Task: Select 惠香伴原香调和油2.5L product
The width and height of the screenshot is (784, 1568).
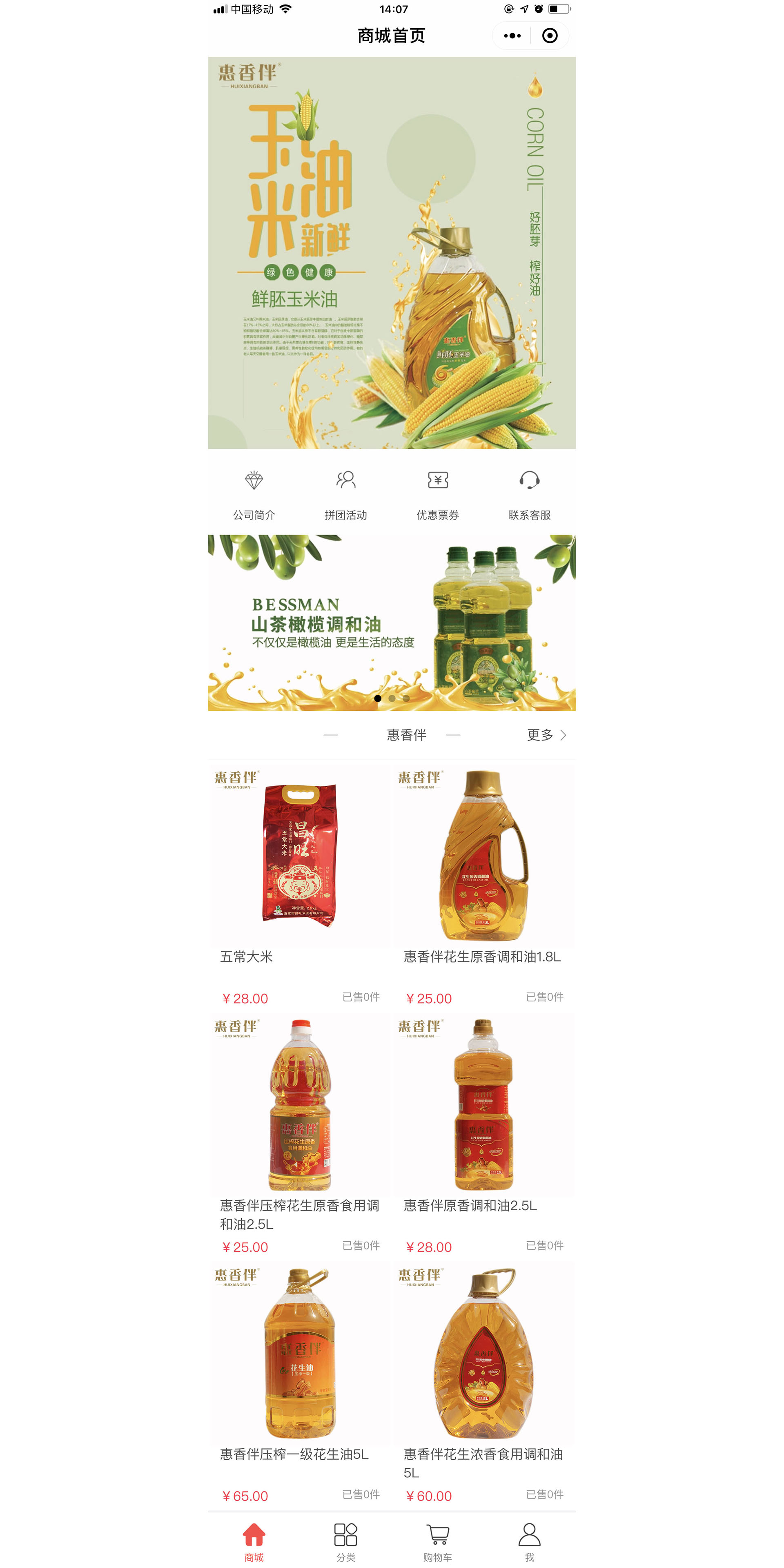Action: pyautogui.click(x=484, y=1114)
